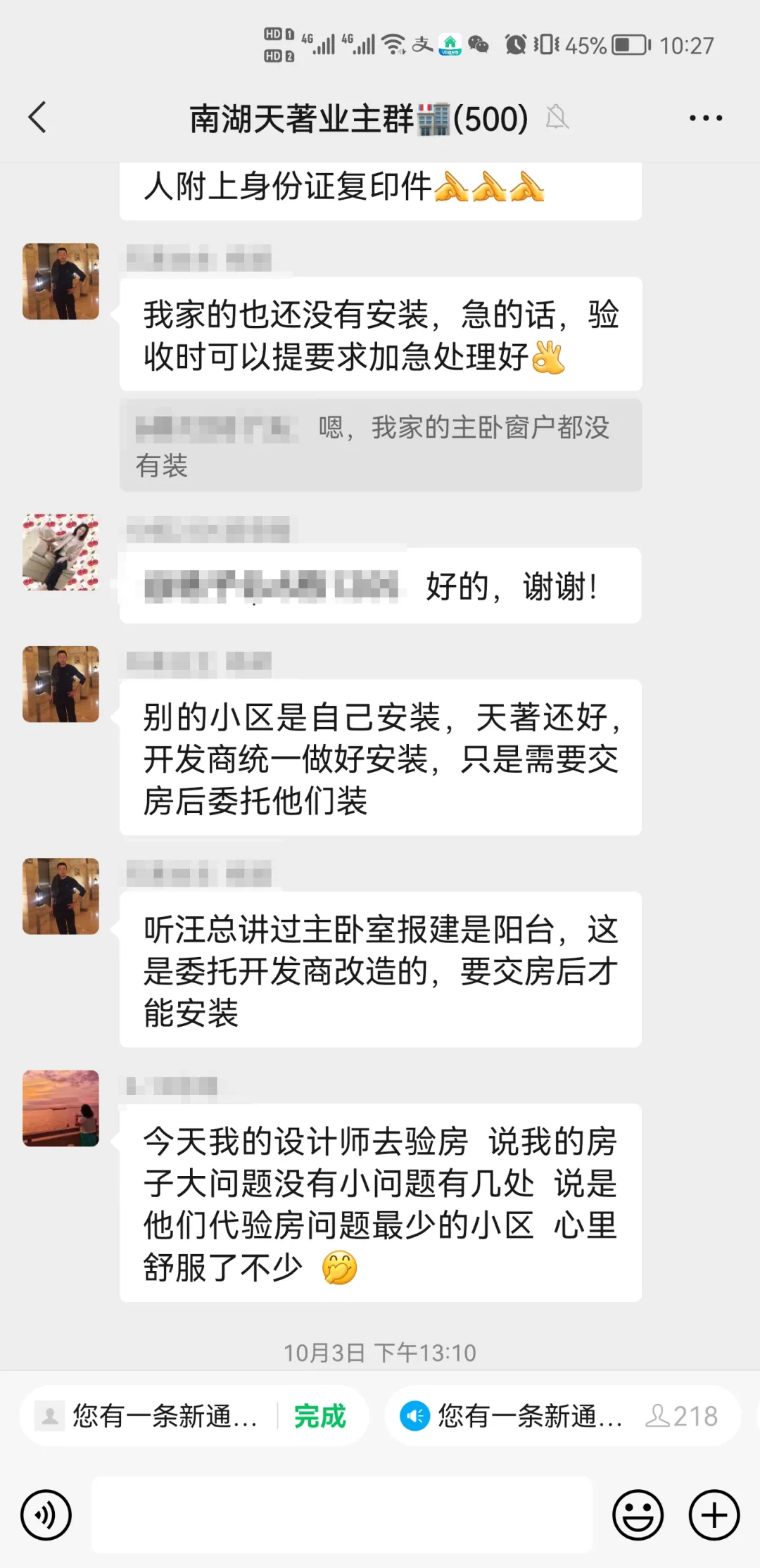This screenshot has height=1568, width=760.
Task: Open avatar next to 别的小区是自己安装 message
Action: (x=61, y=684)
